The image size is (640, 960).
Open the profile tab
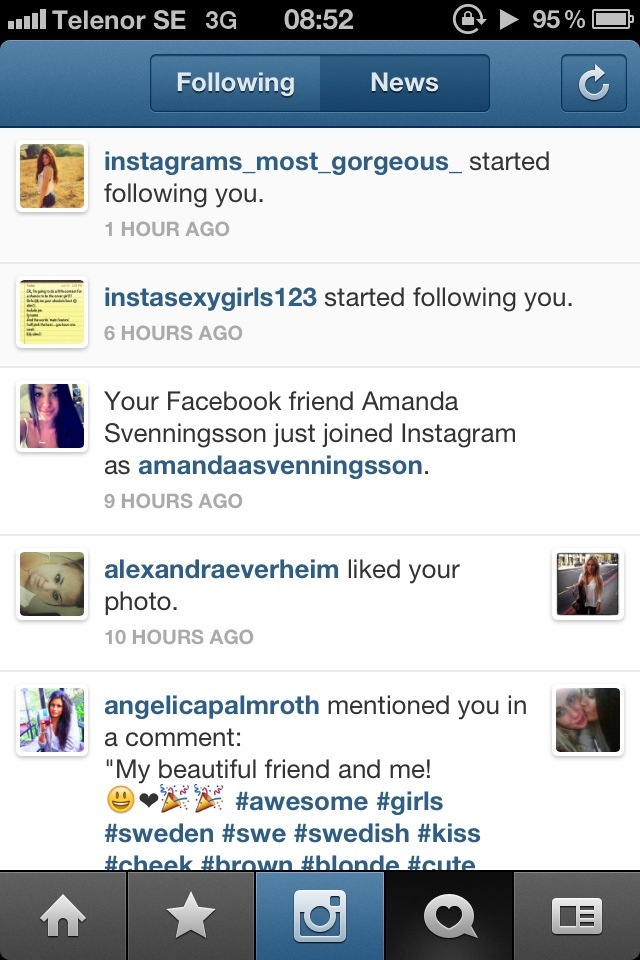577,917
